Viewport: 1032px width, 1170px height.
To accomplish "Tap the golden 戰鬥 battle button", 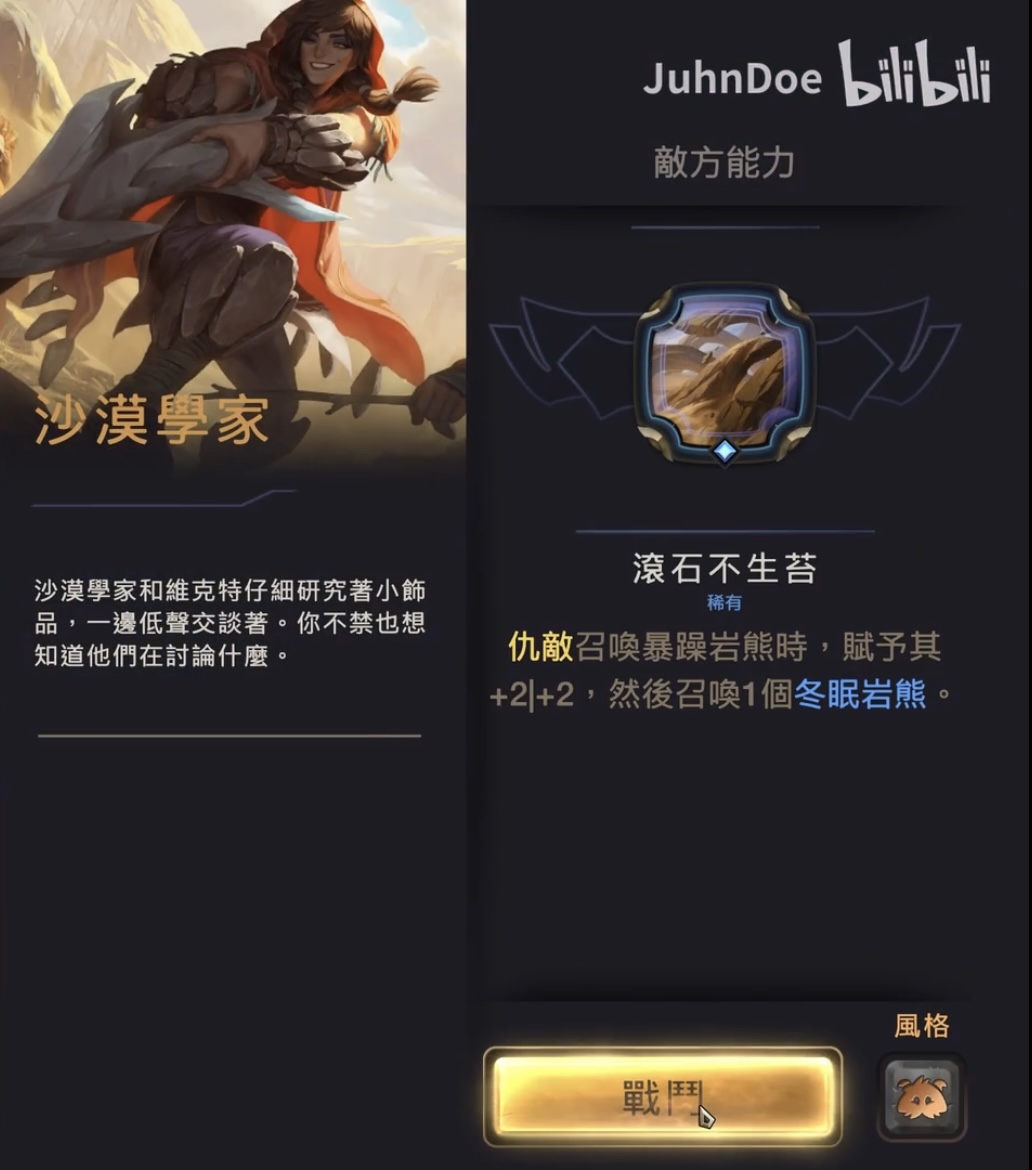I will tap(663, 1096).
